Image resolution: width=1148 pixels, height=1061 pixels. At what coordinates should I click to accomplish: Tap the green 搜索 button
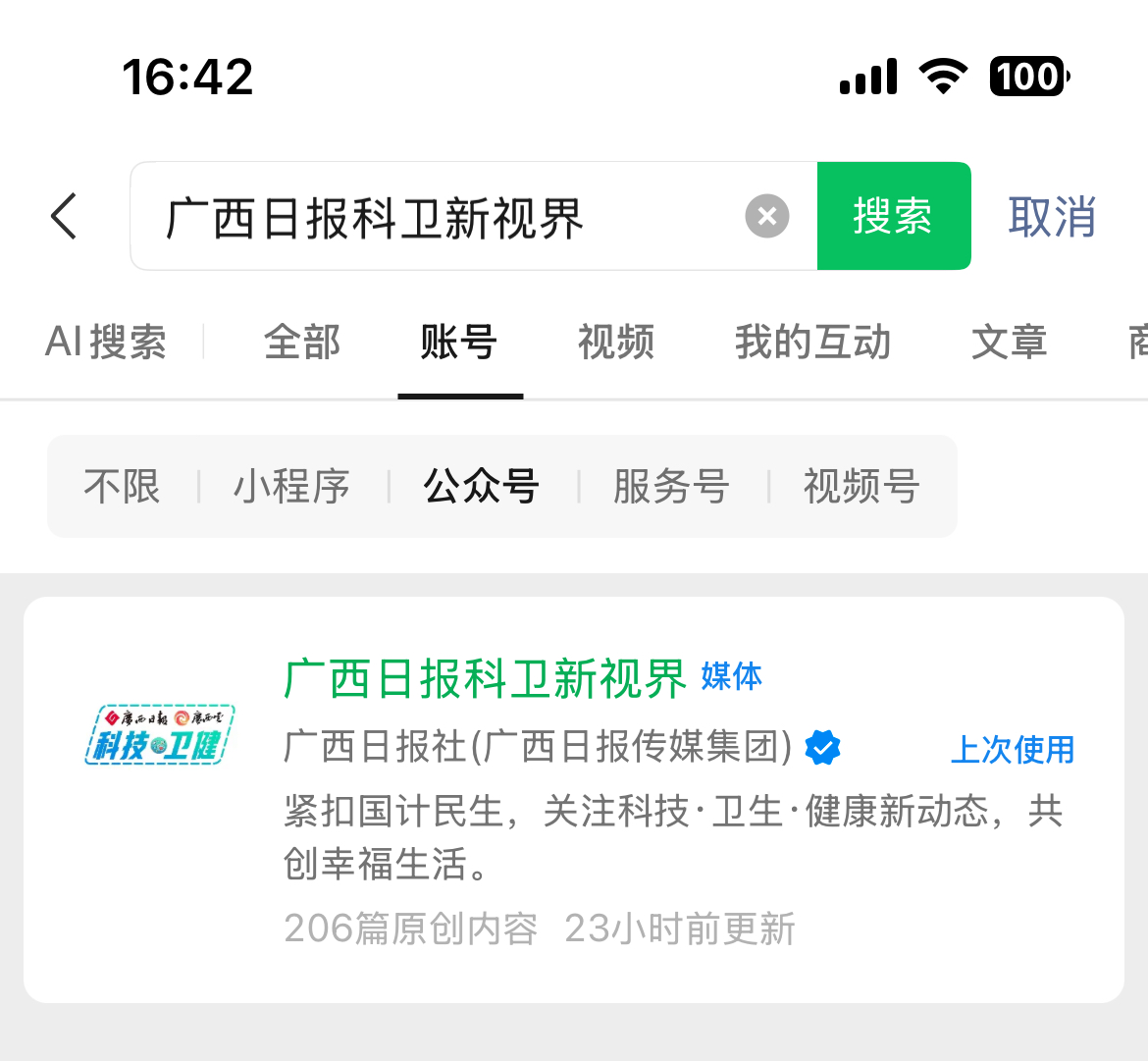point(893,216)
